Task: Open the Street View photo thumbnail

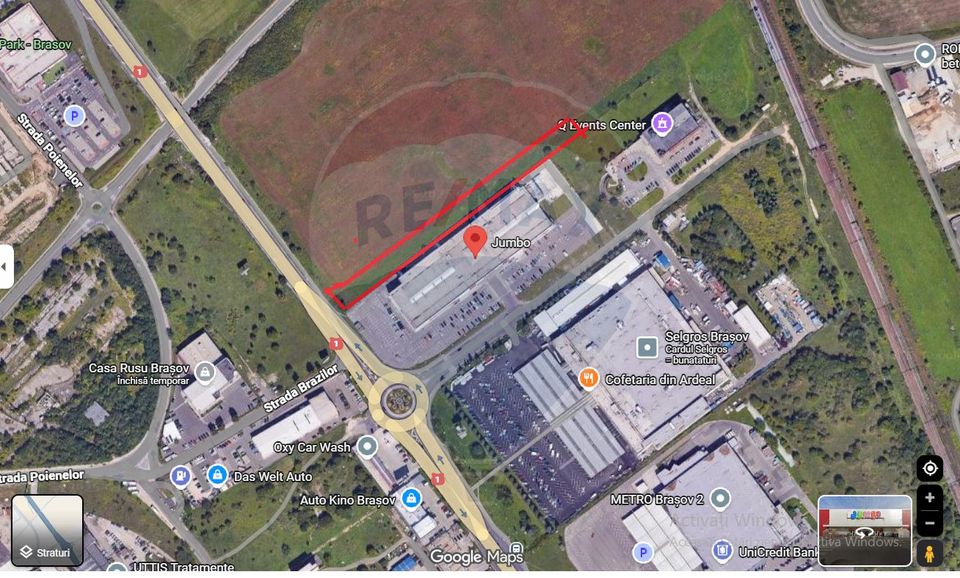Action: click(864, 530)
